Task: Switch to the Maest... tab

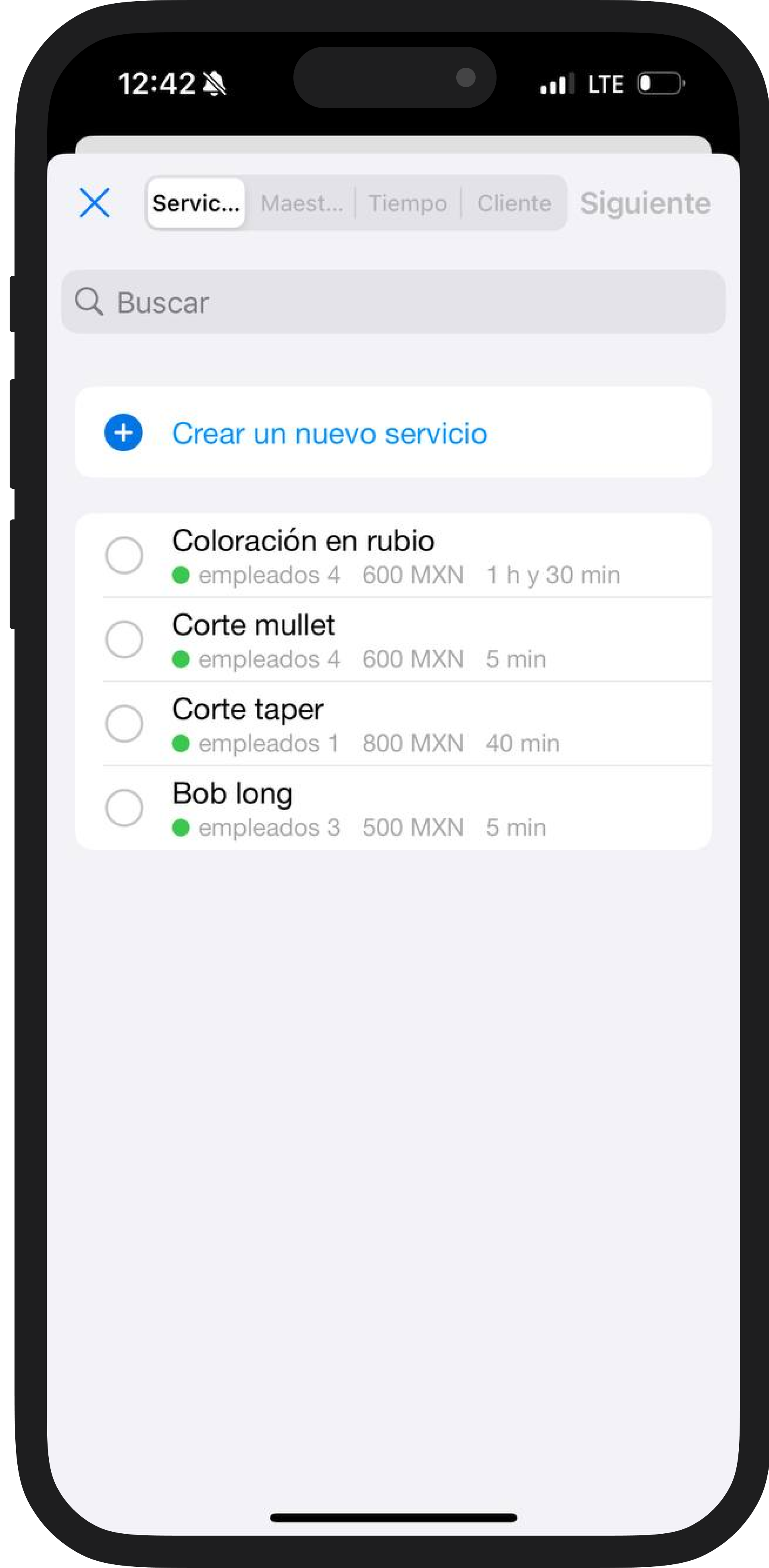Action: pyautogui.click(x=302, y=203)
